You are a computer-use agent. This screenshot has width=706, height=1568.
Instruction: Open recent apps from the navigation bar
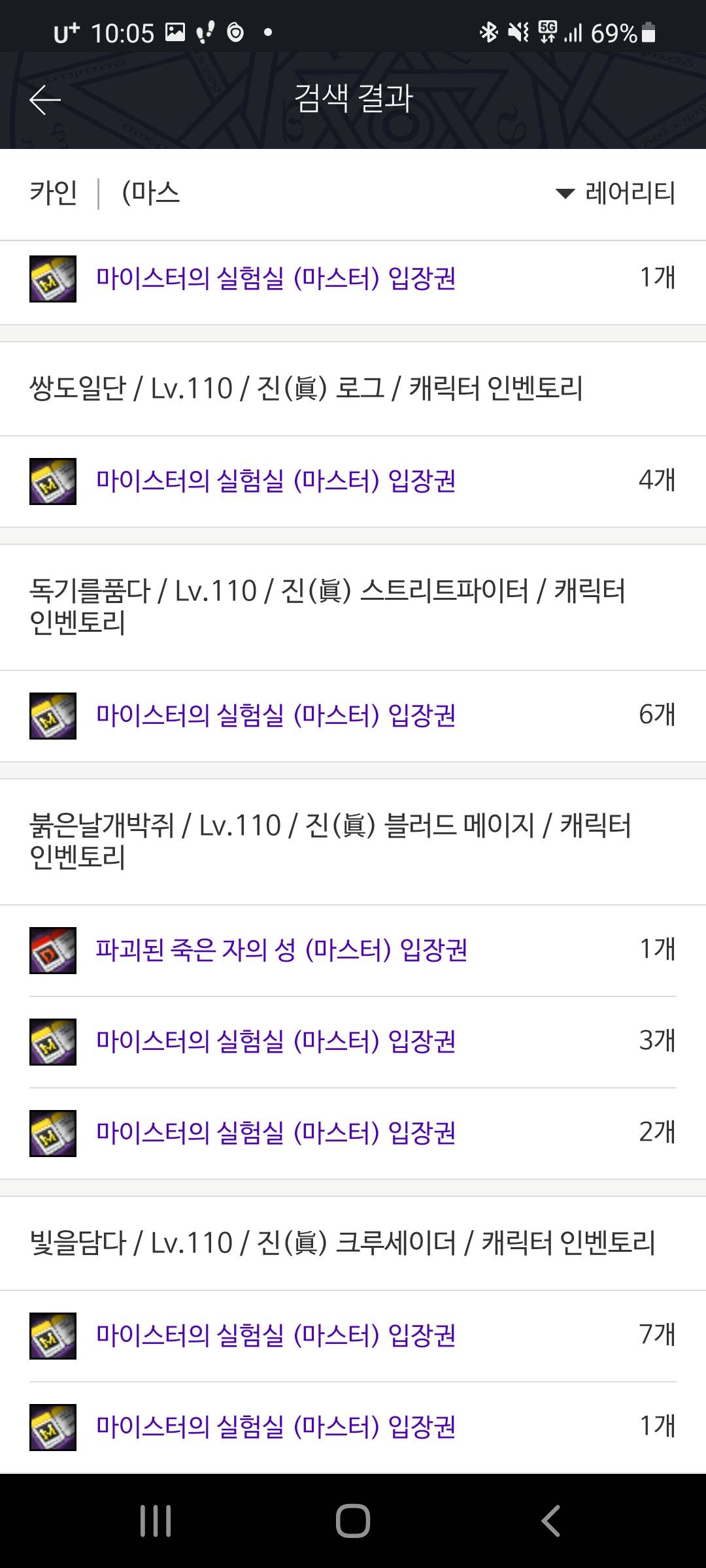point(156,1521)
